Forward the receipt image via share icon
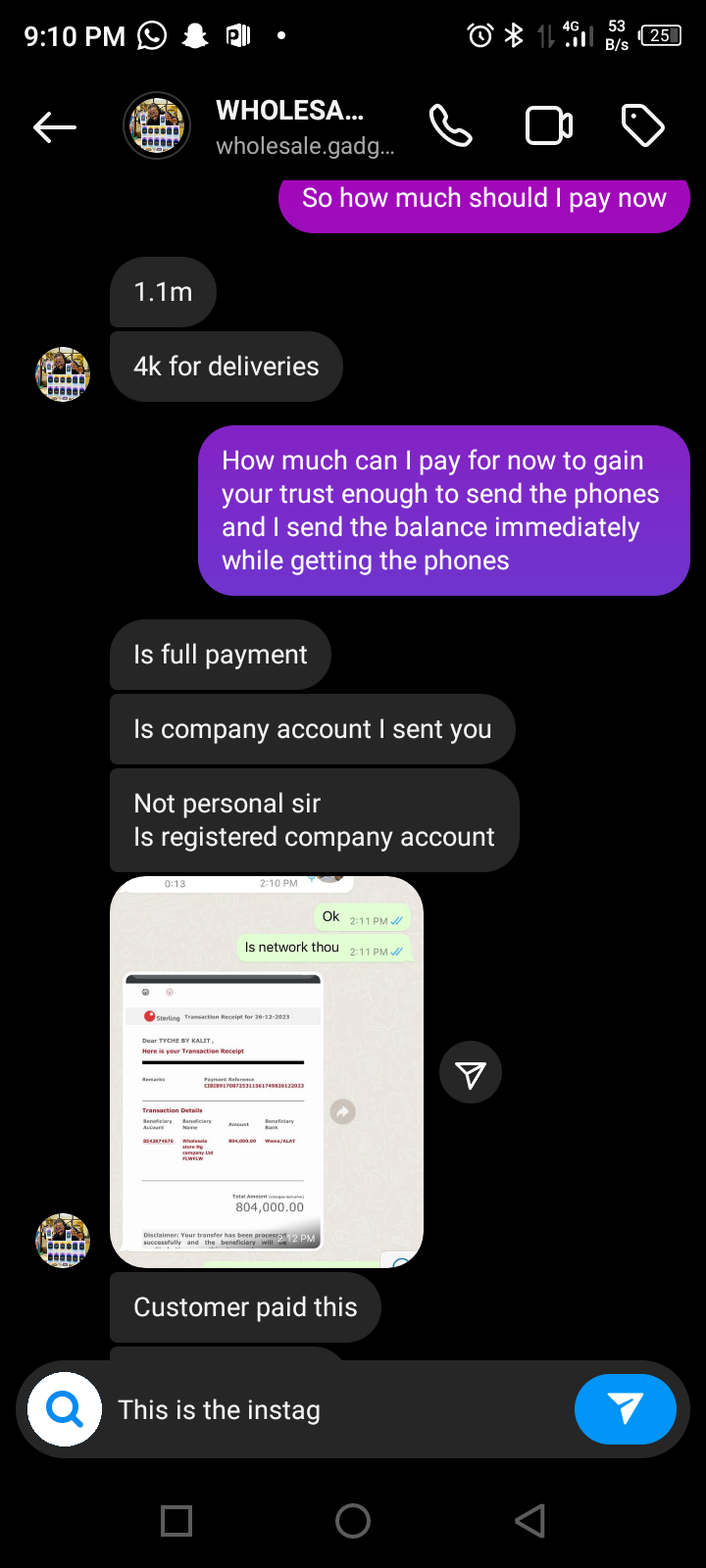 click(x=471, y=1072)
